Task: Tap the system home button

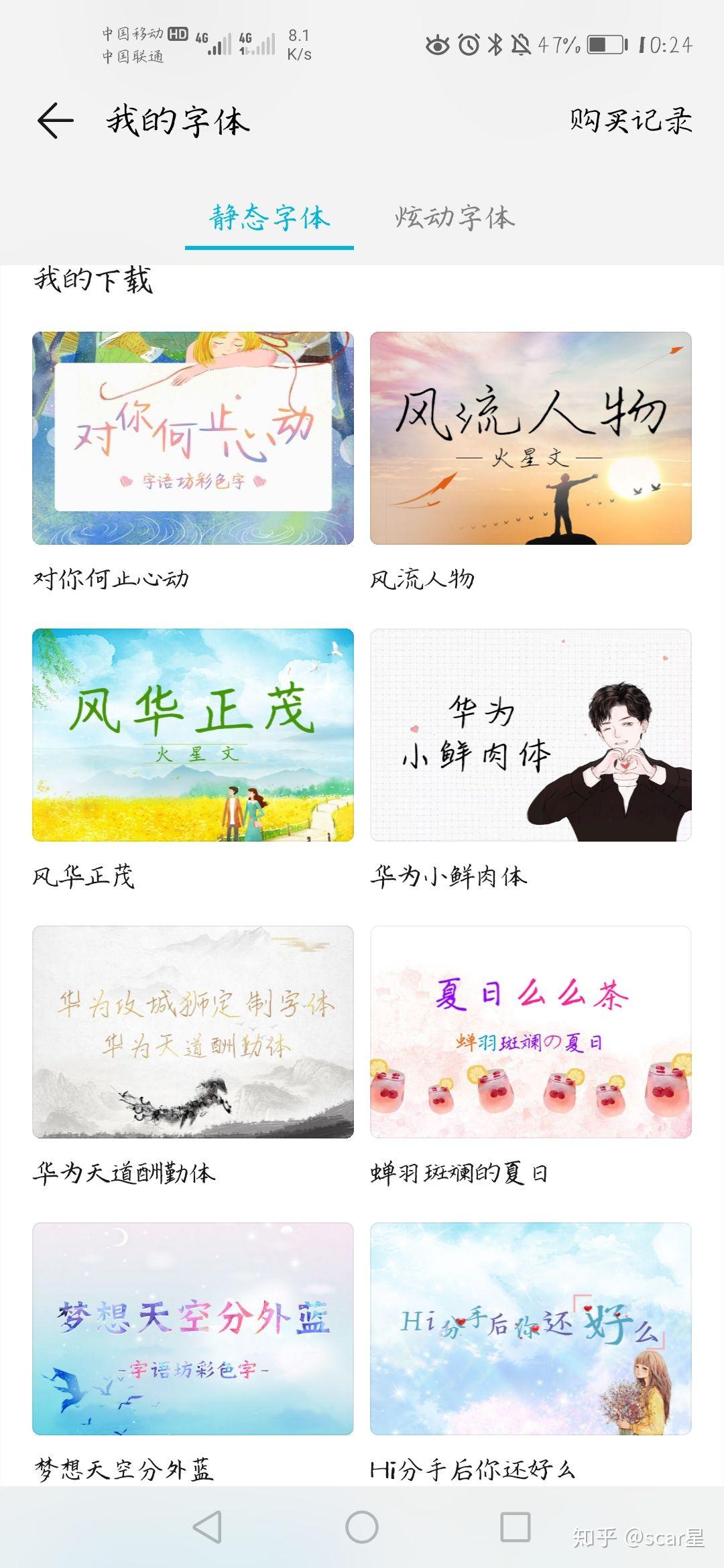Action: coord(362,1528)
